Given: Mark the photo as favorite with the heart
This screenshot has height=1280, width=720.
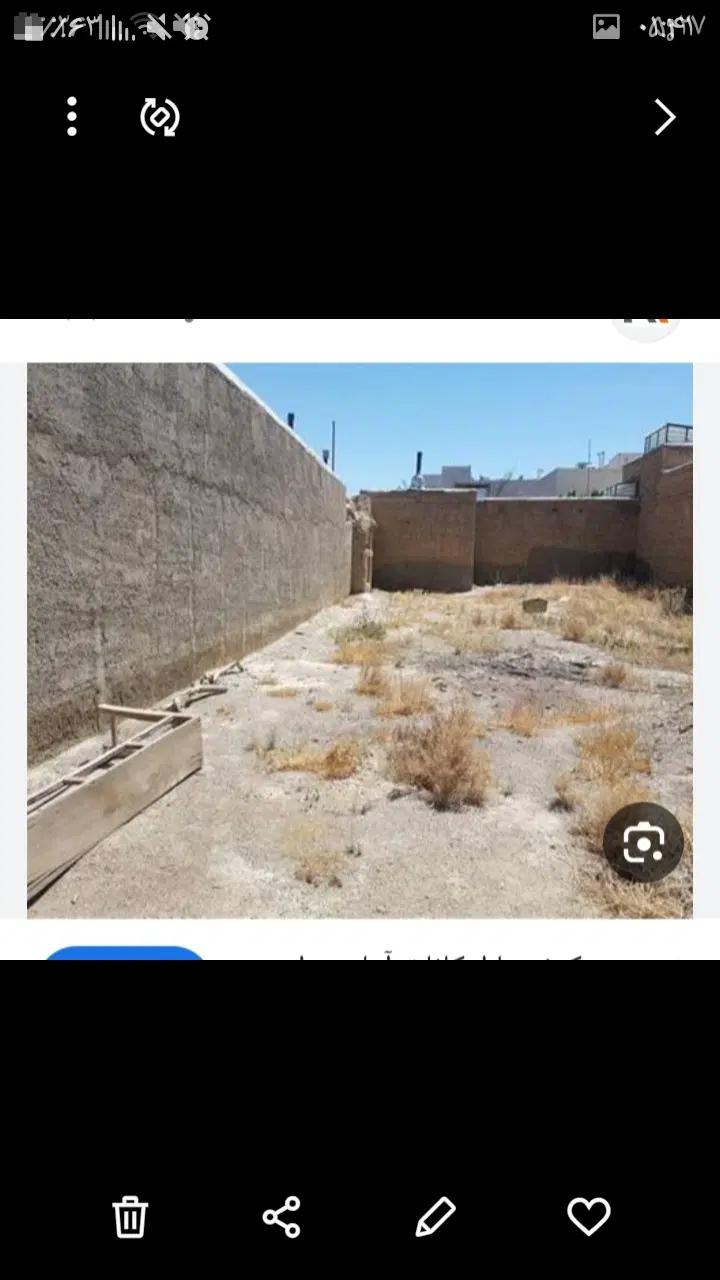Looking at the screenshot, I should click(x=589, y=1217).
